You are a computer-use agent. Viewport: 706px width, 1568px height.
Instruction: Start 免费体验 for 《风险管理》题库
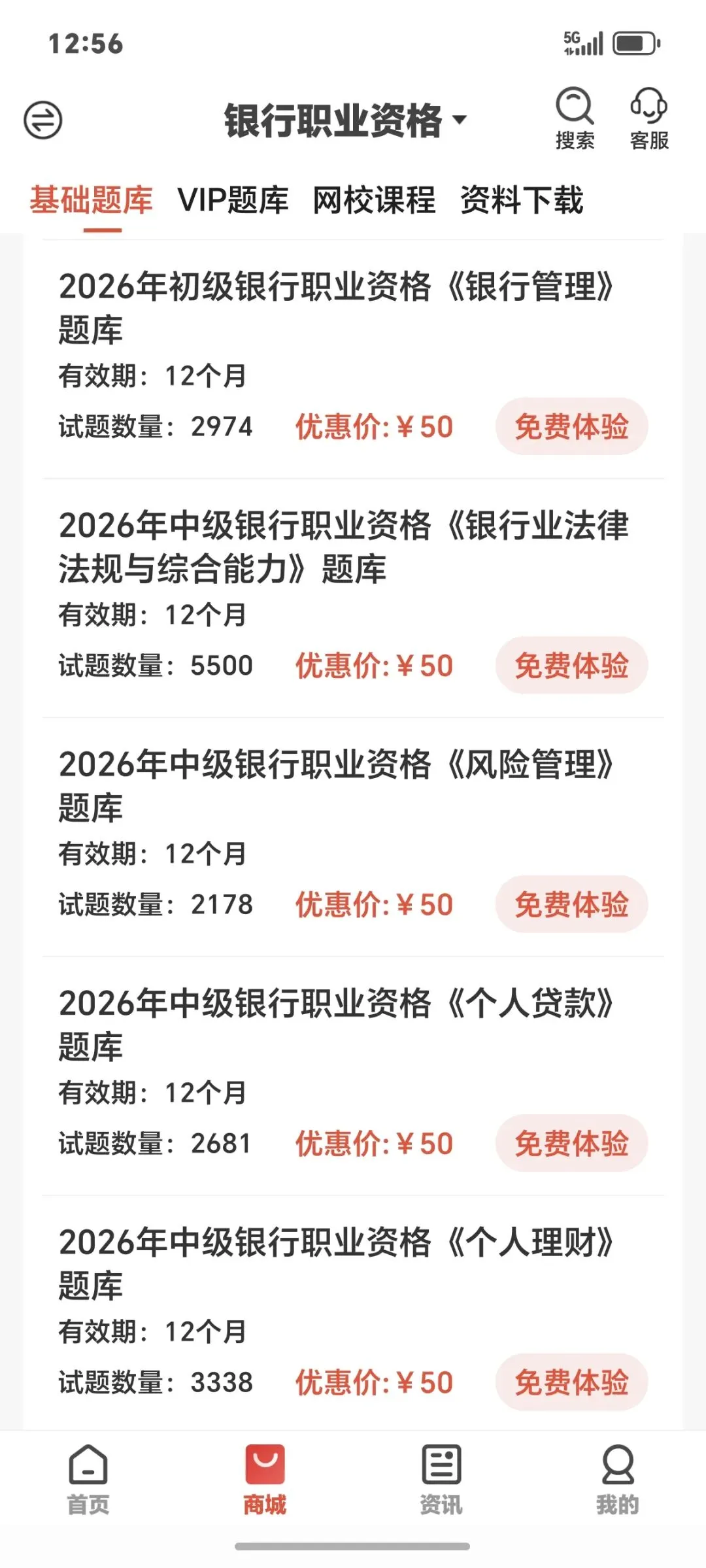click(x=571, y=904)
